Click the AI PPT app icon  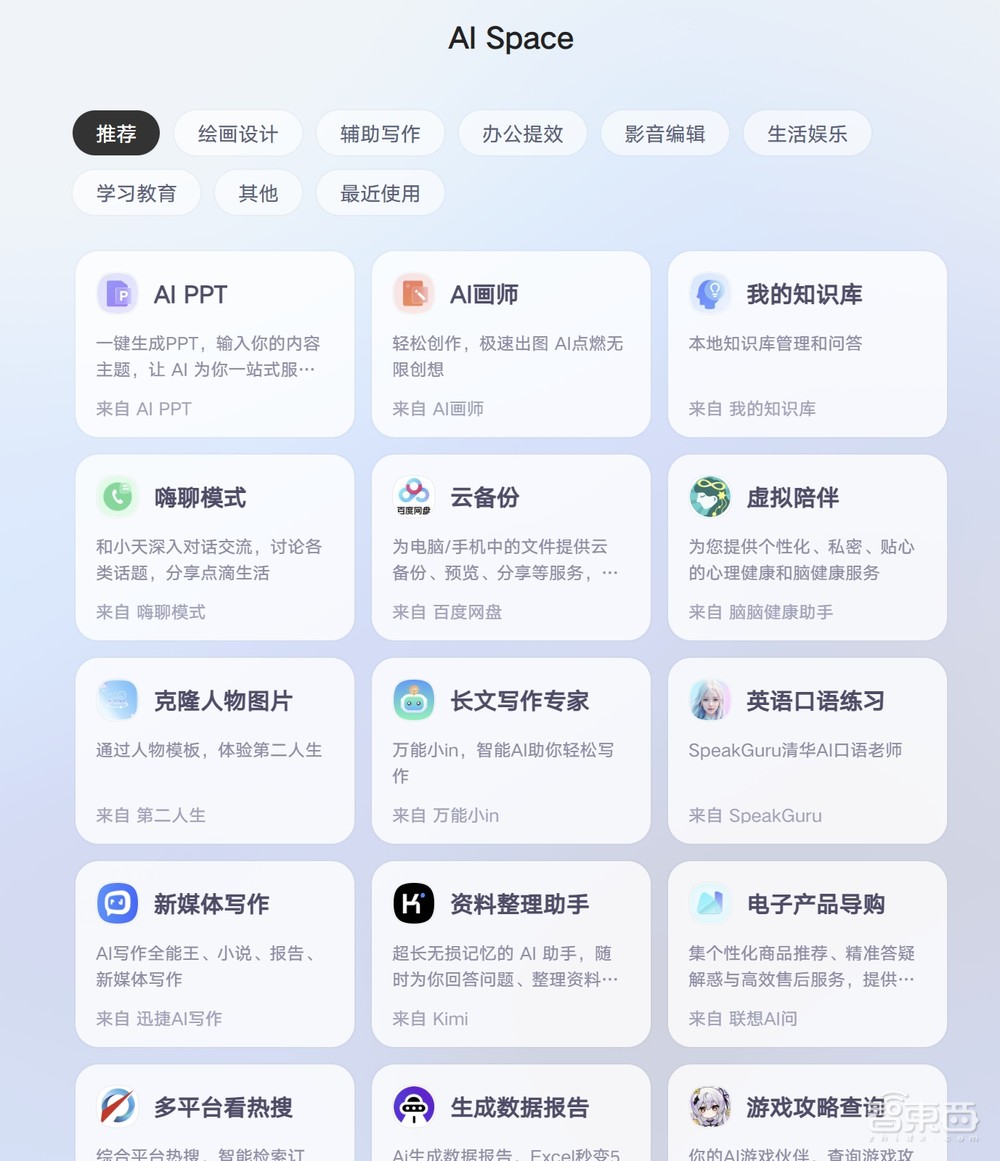point(117,294)
